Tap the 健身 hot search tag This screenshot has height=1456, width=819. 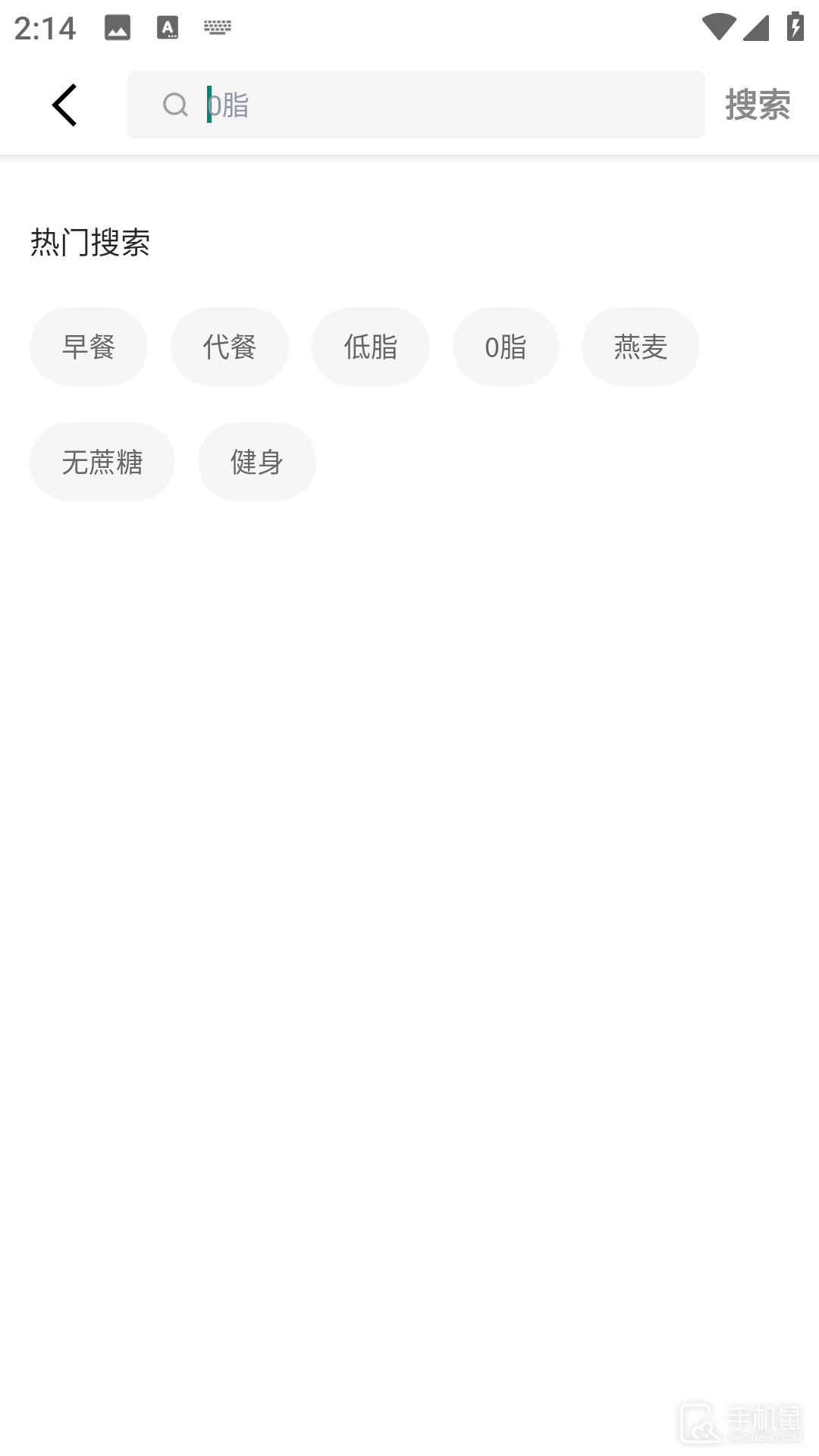[x=256, y=461]
